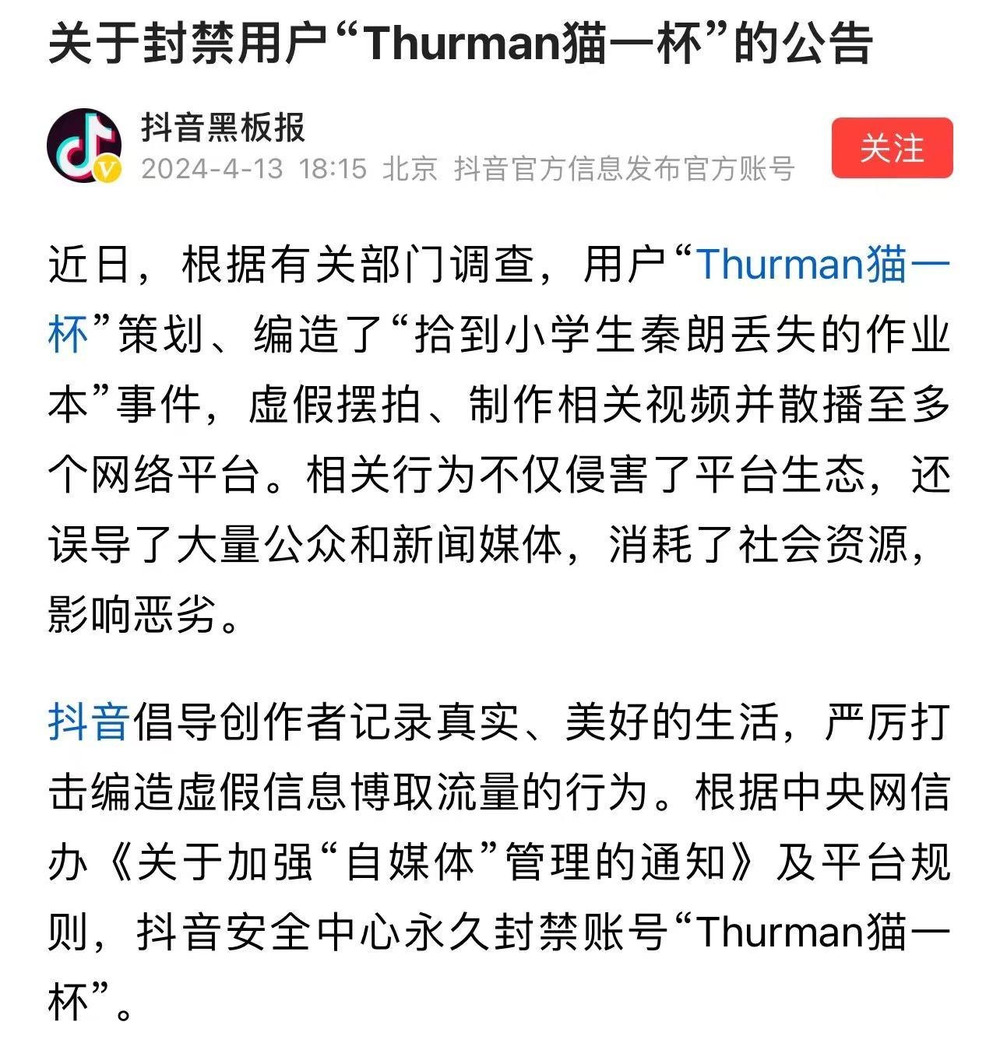Open the blue 抖音 link
This screenshot has height=1057, width=1000.
(88, 721)
